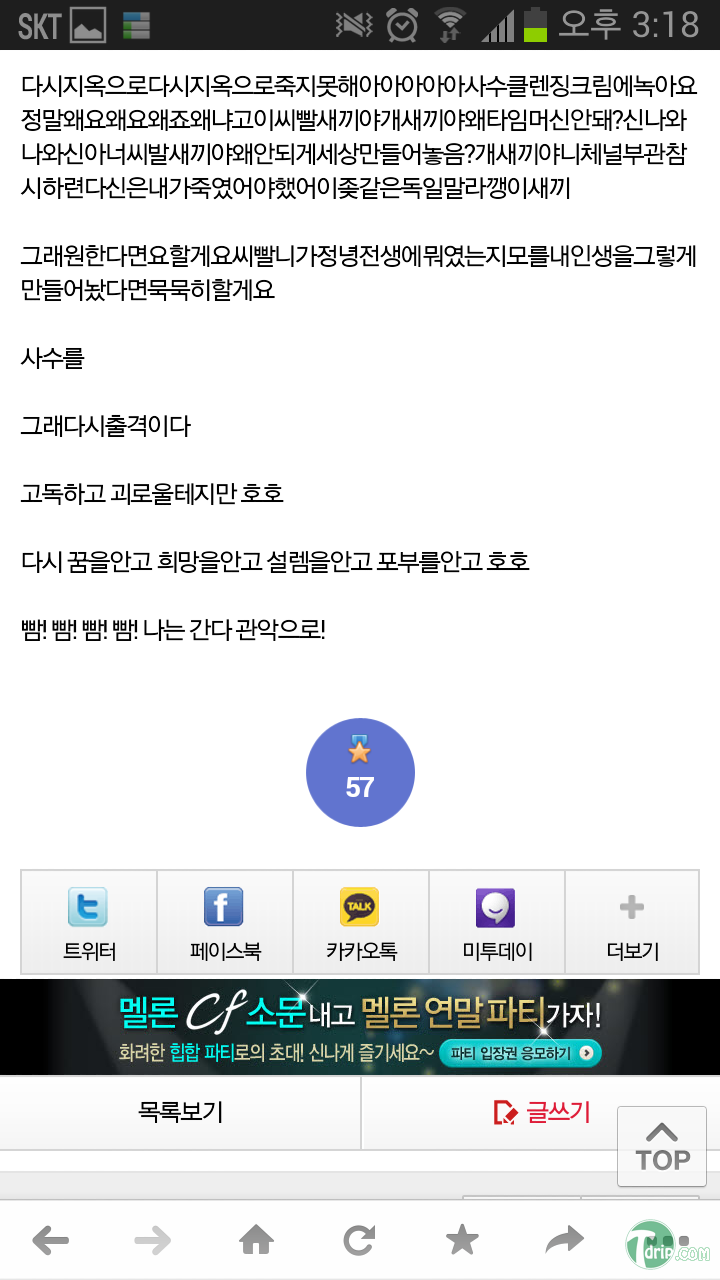Open more sharing options (더보기)
Image resolution: width=720 pixels, height=1280 pixels.
(632, 922)
